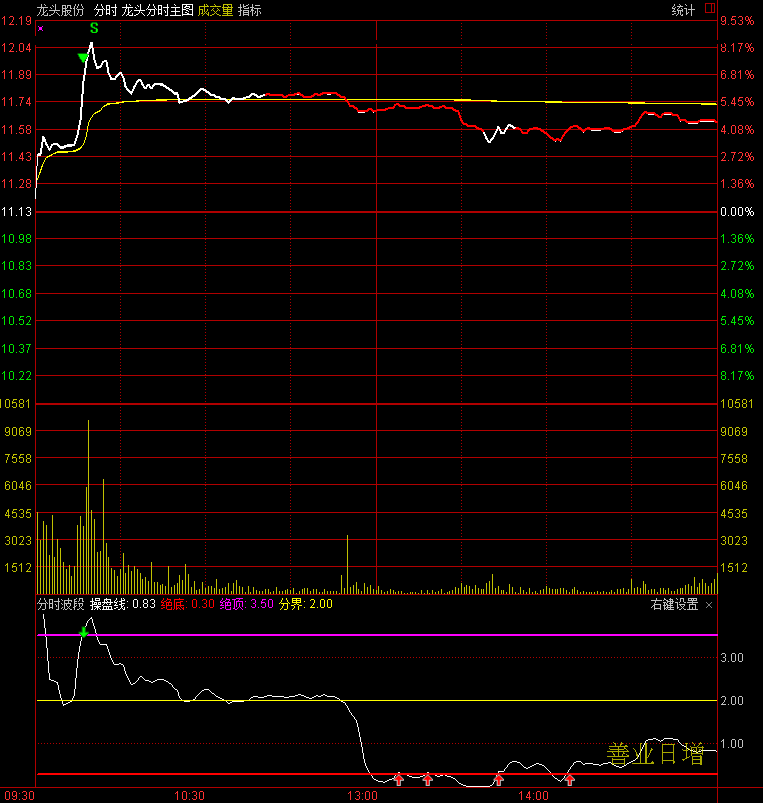
Task: Close the 分时波段 indicator panel
Action: click(709, 604)
